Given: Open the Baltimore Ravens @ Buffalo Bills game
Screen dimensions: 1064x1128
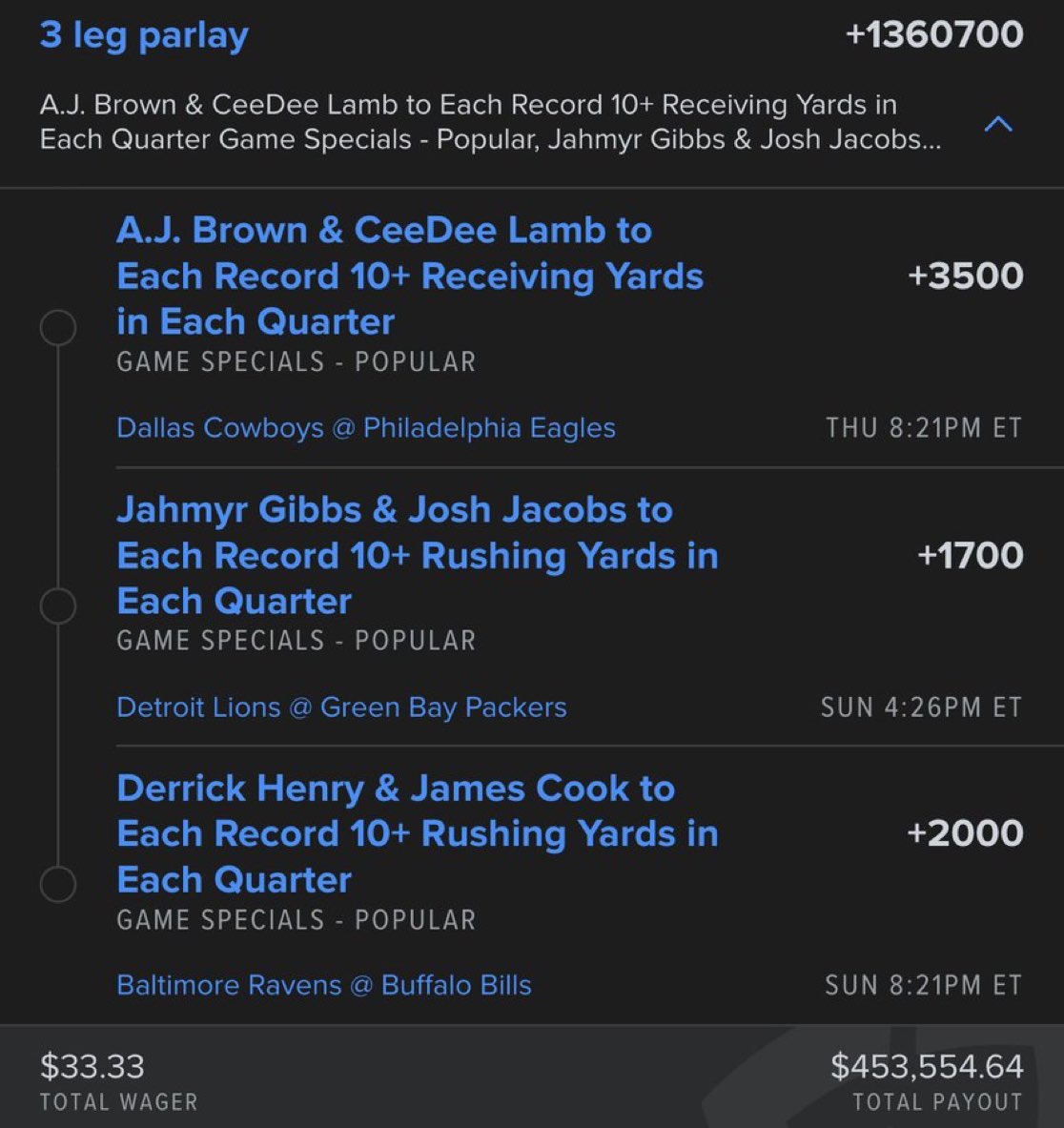Looking at the screenshot, I should tap(323, 985).
